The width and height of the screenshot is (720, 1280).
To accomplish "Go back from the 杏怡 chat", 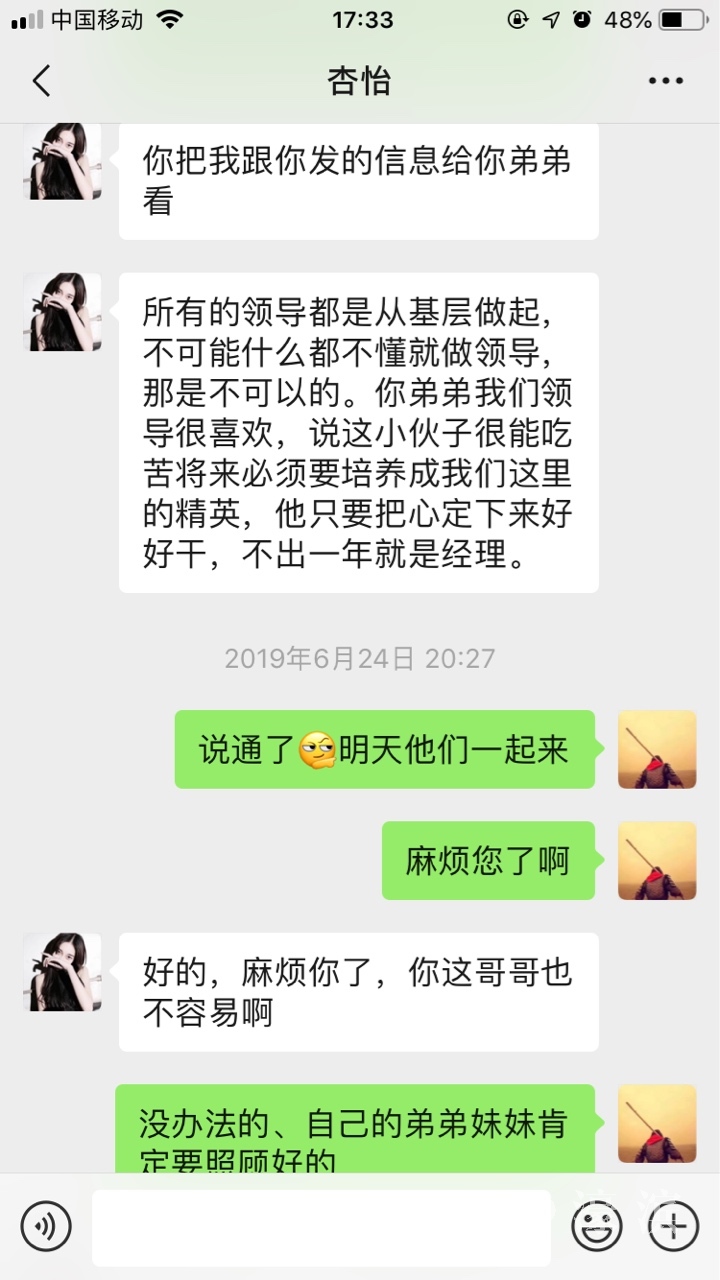I will pyautogui.click(x=41, y=81).
